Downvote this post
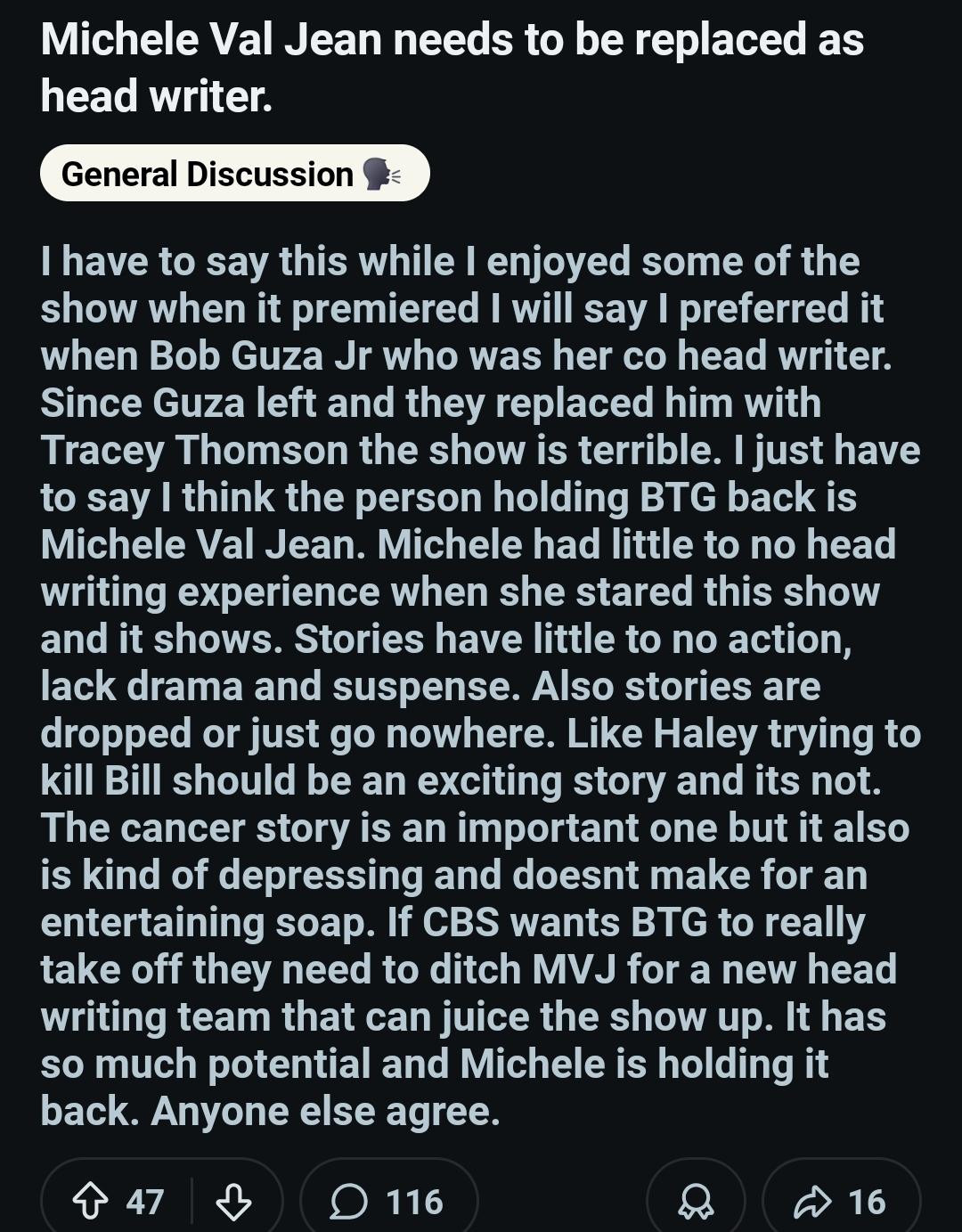 pos(233,1201)
